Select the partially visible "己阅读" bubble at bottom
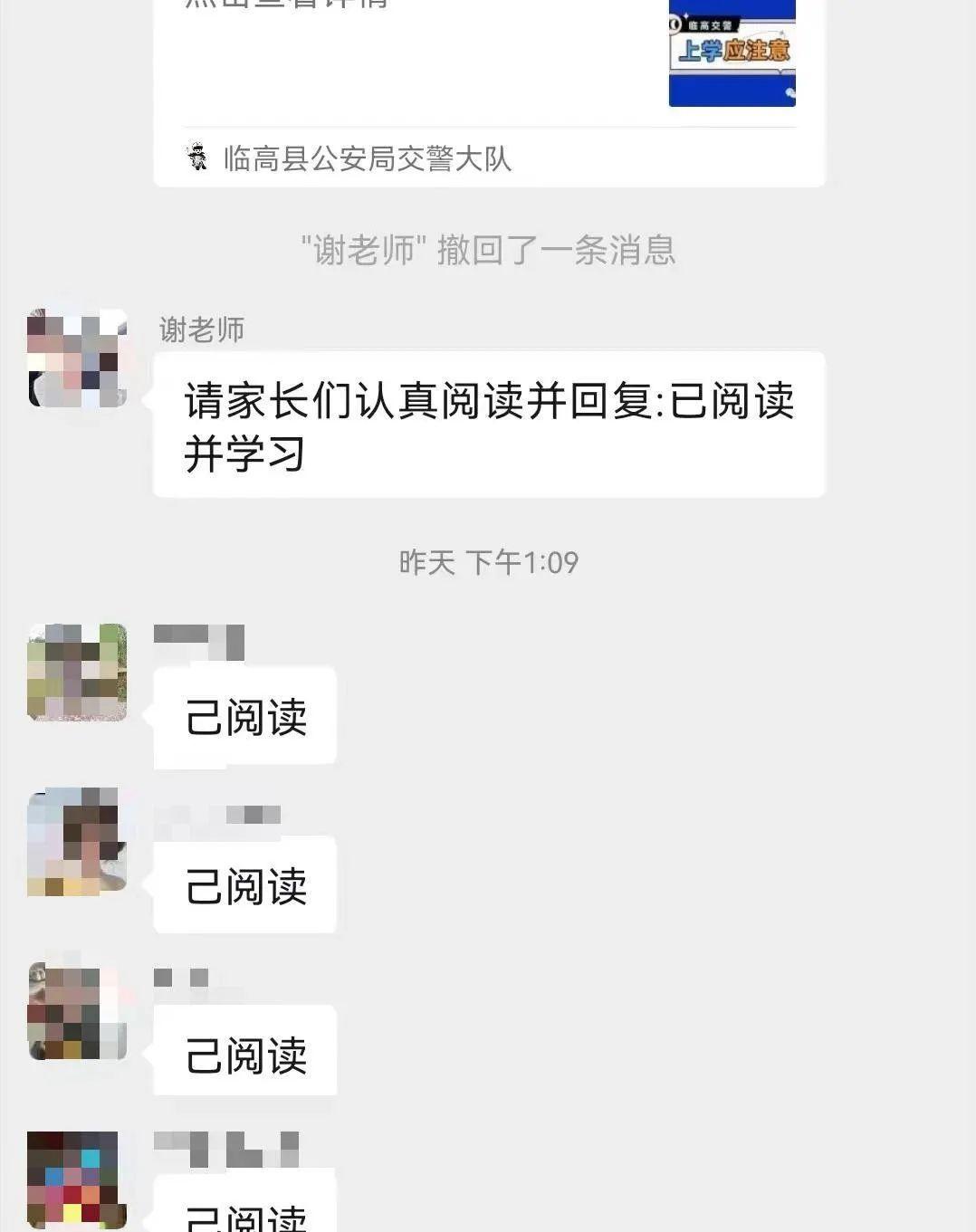 (244, 1210)
